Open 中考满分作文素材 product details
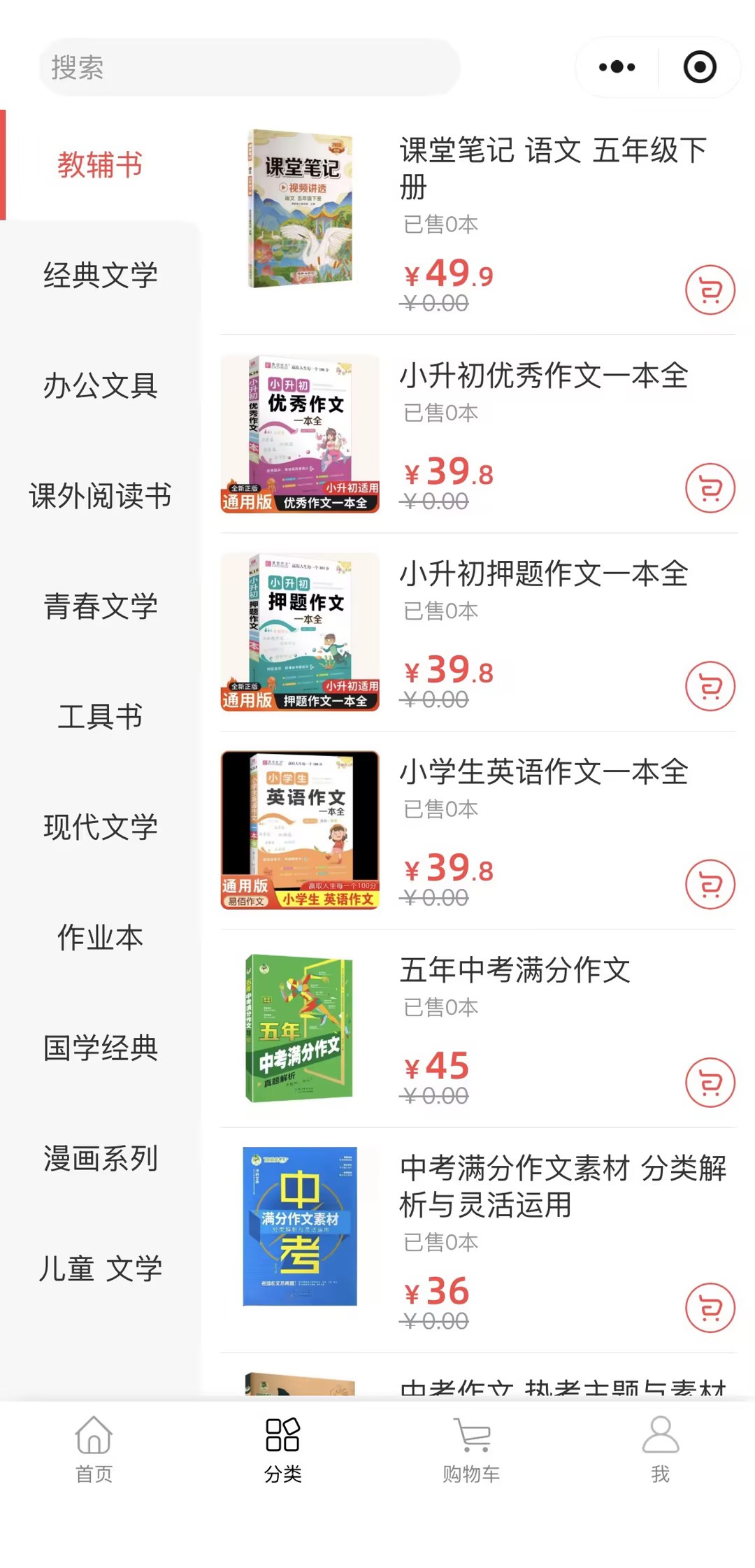The height and width of the screenshot is (1568, 755). tap(562, 1186)
